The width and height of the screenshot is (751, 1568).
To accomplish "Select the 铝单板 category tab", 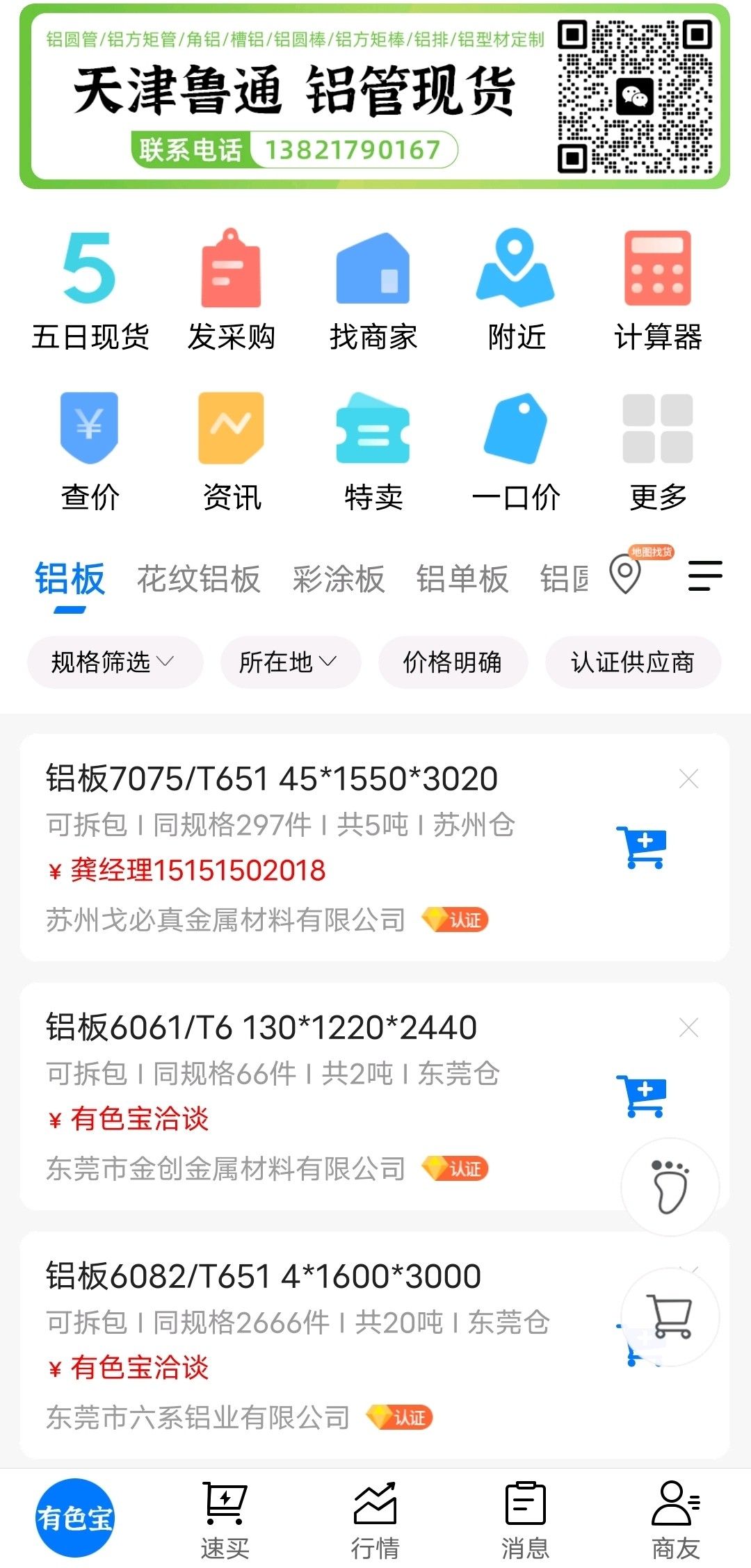I will pyautogui.click(x=462, y=578).
